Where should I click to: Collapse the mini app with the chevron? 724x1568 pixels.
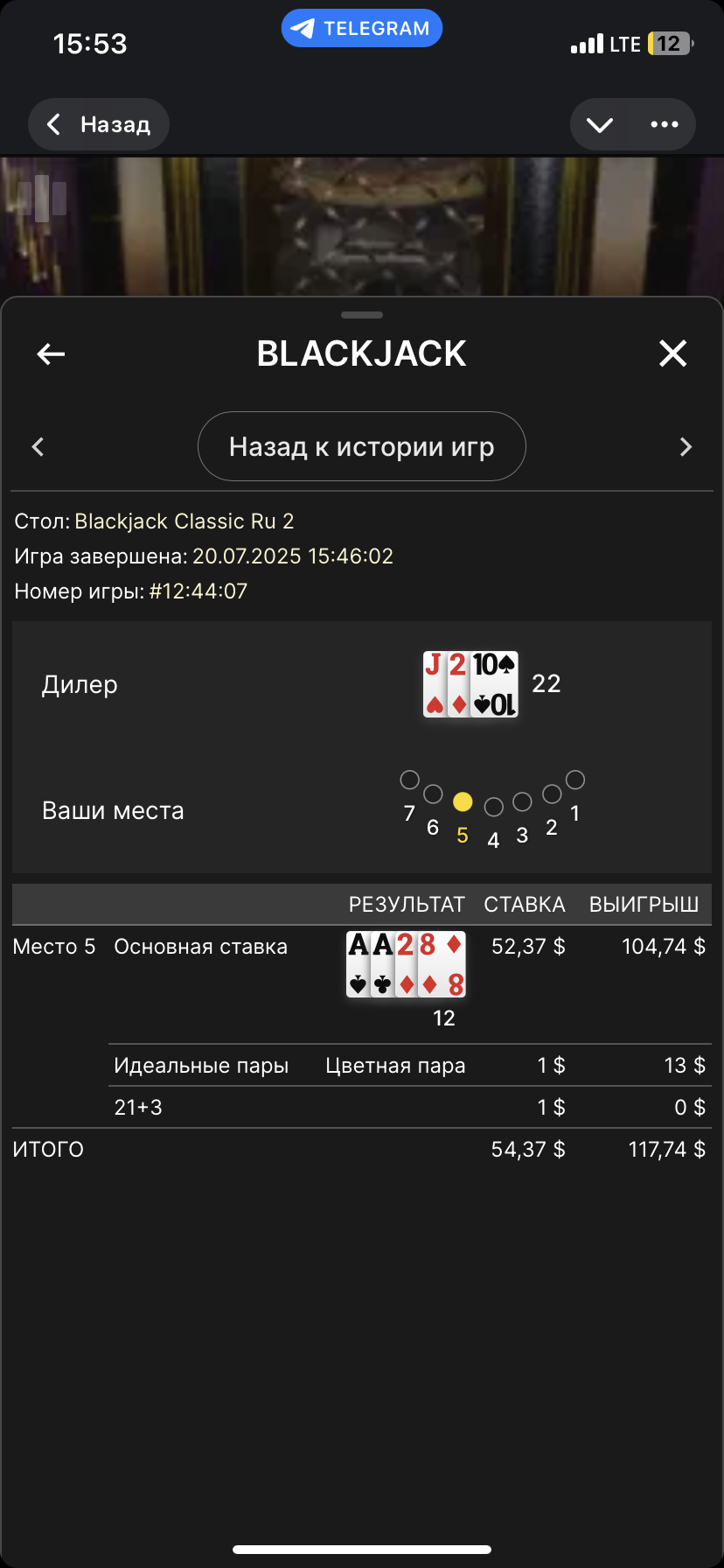tap(600, 124)
